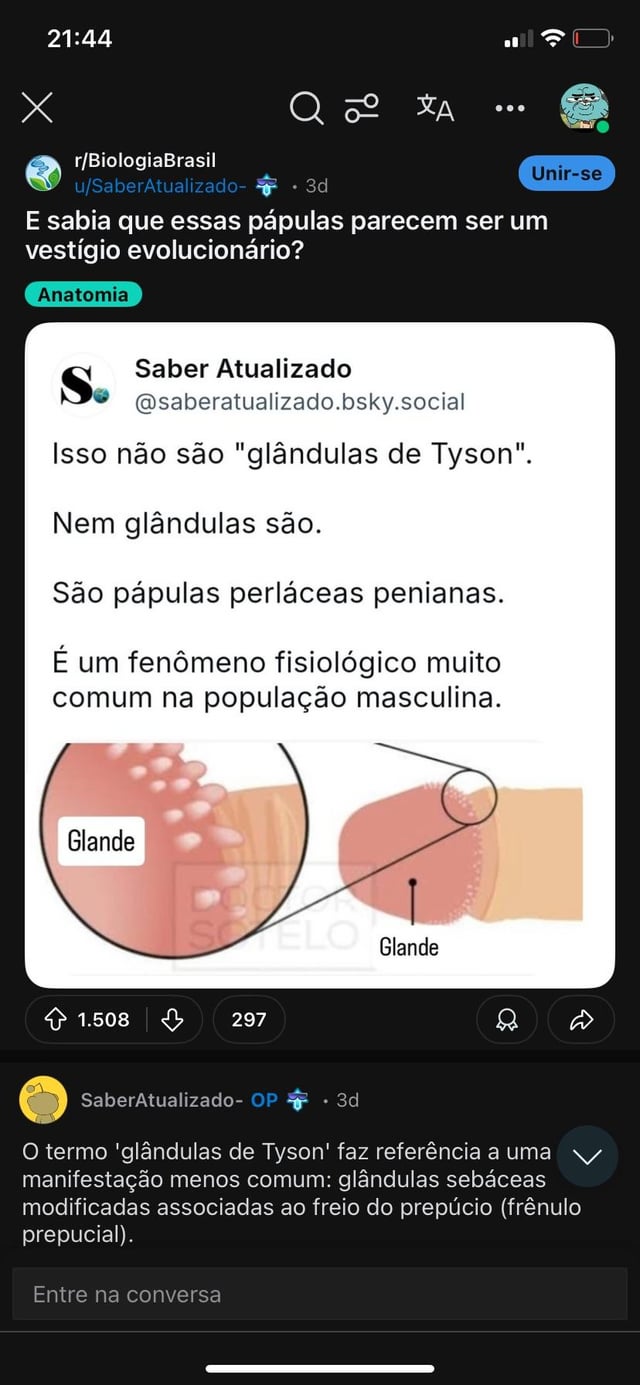
Task: Open your profile avatar menu
Action: point(584,107)
